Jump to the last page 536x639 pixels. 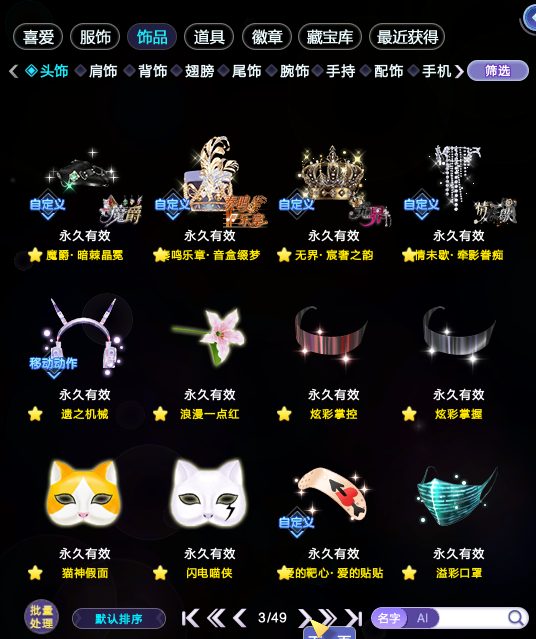tap(354, 618)
